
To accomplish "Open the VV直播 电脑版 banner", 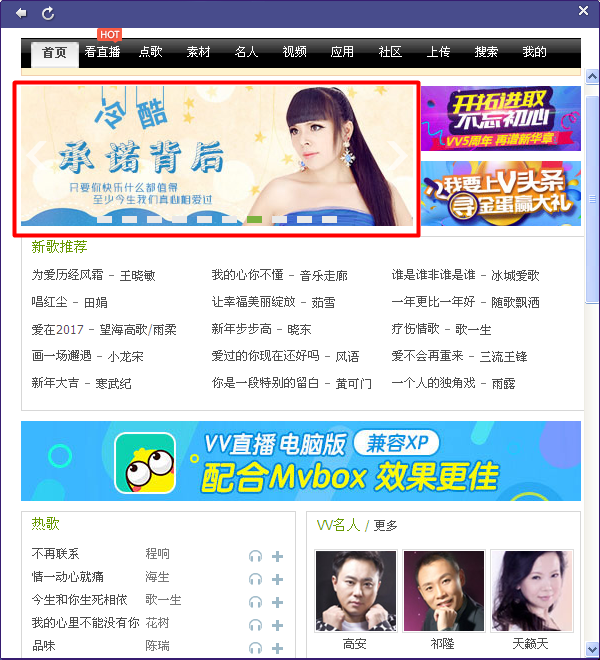I will (x=300, y=461).
